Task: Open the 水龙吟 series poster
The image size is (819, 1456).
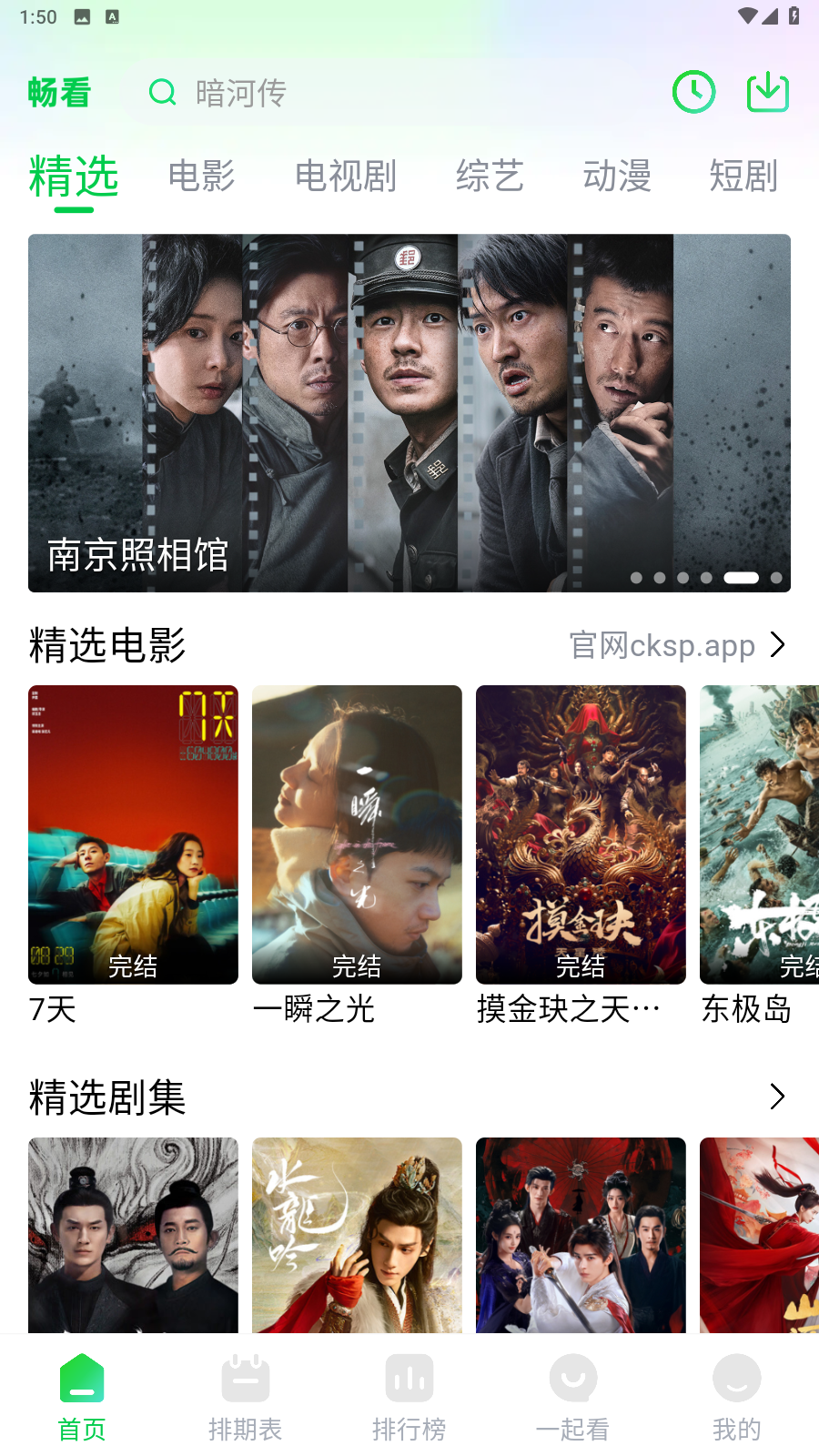Action: coord(357,1235)
